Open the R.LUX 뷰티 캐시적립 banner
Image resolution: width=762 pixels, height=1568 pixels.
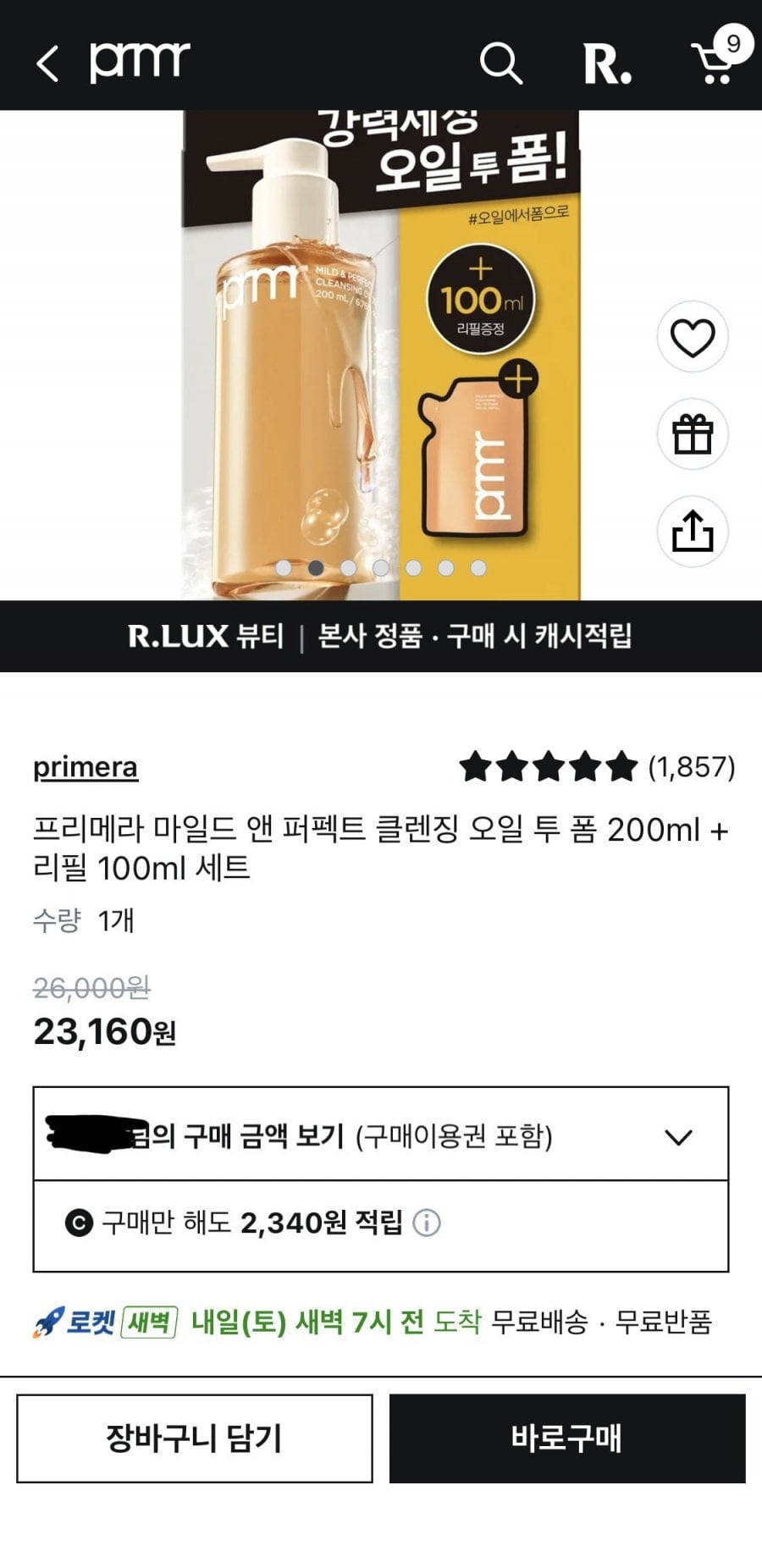[381, 636]
